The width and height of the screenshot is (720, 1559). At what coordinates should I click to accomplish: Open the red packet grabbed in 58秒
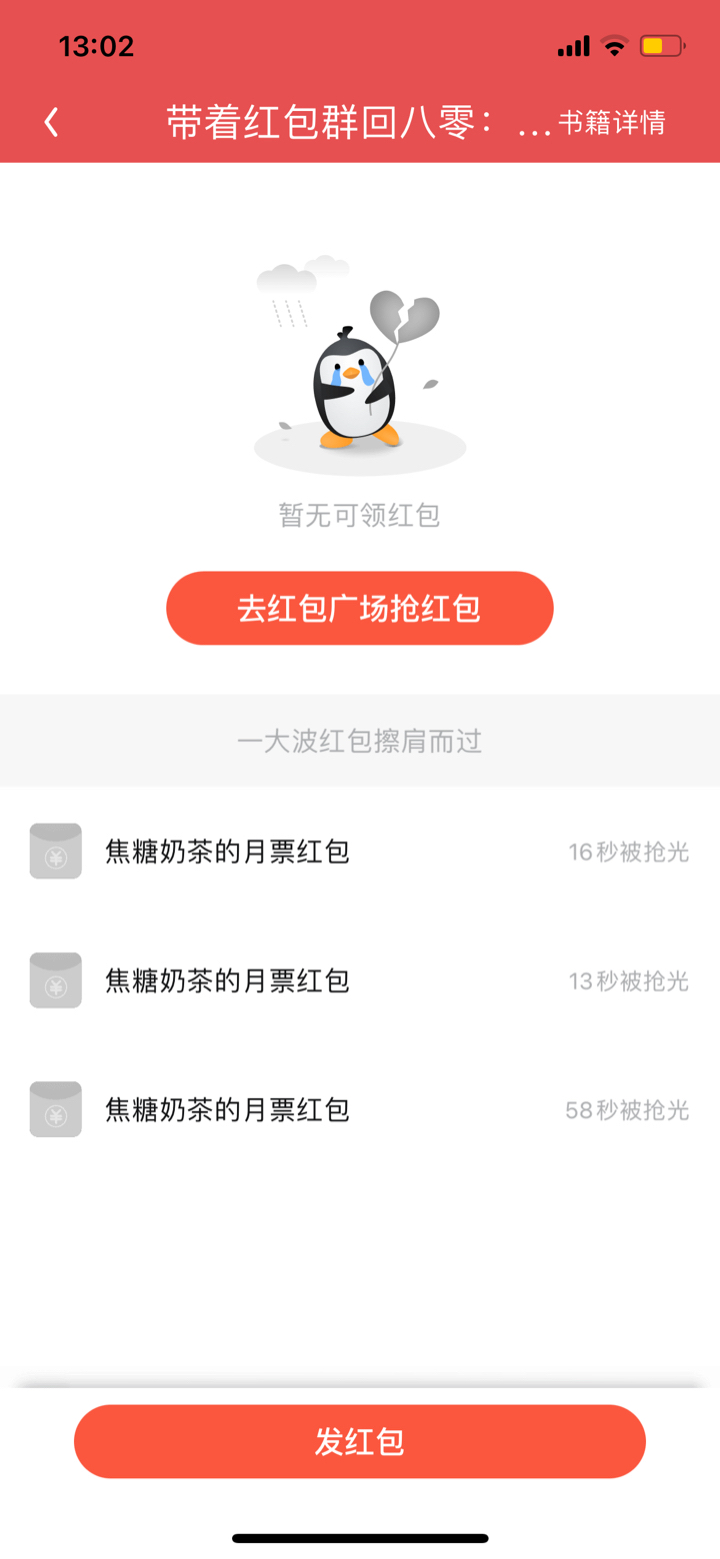[359, 1110]
